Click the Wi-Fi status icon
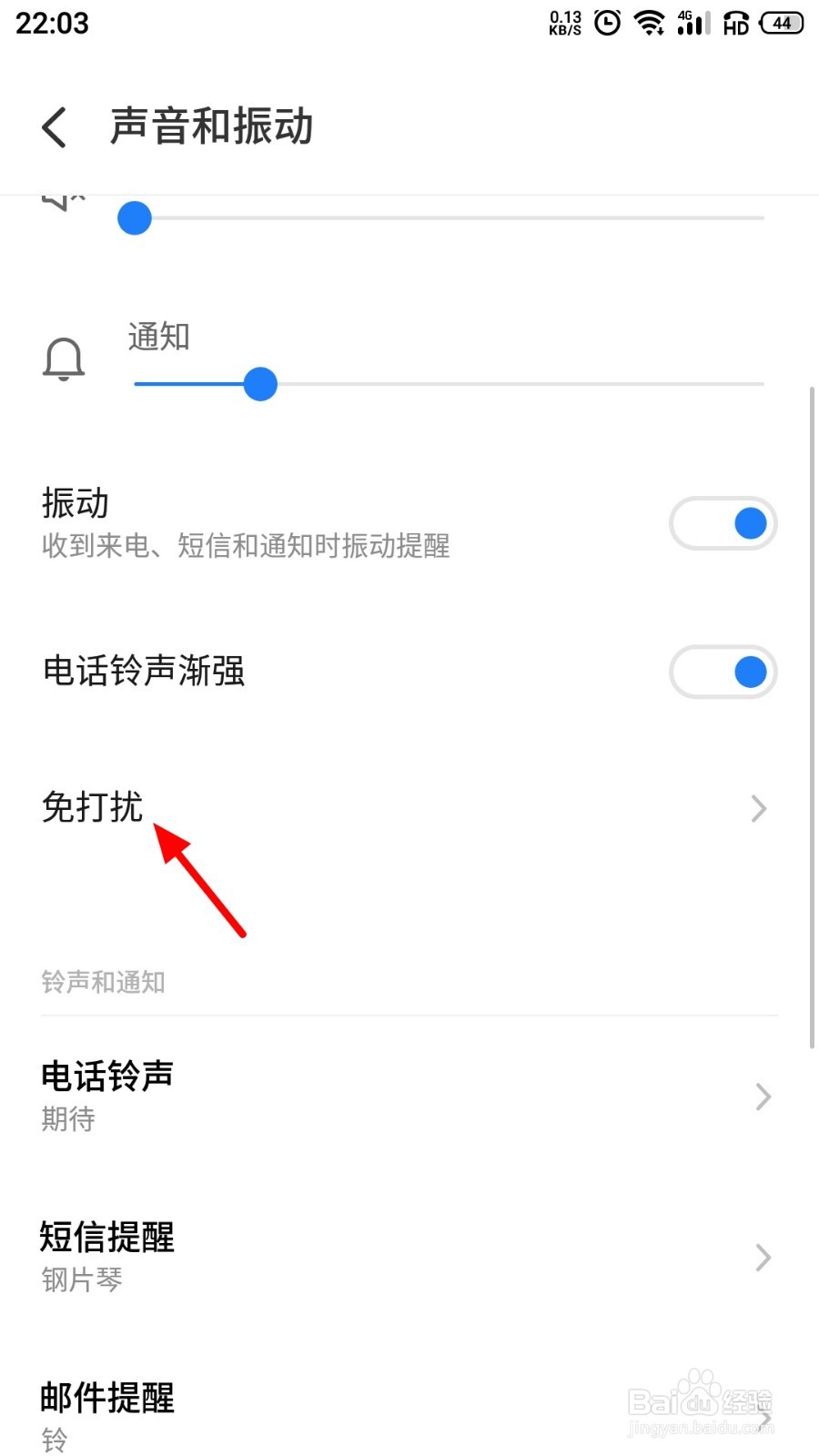Image resolution: width=819 pixels, height=1456 pixels. pyautogui.click(x=650, y=23)
